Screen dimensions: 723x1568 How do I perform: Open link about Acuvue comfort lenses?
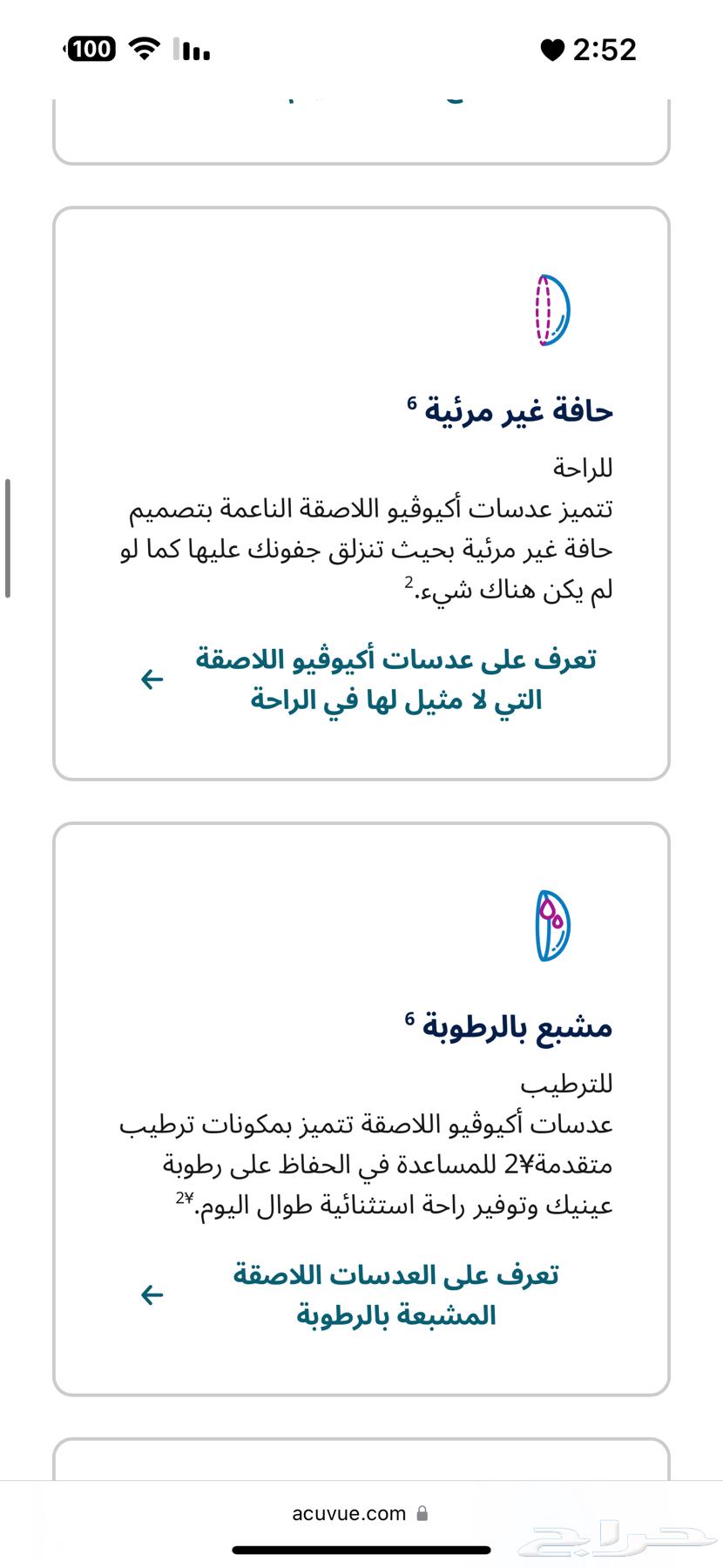point(395,679)
